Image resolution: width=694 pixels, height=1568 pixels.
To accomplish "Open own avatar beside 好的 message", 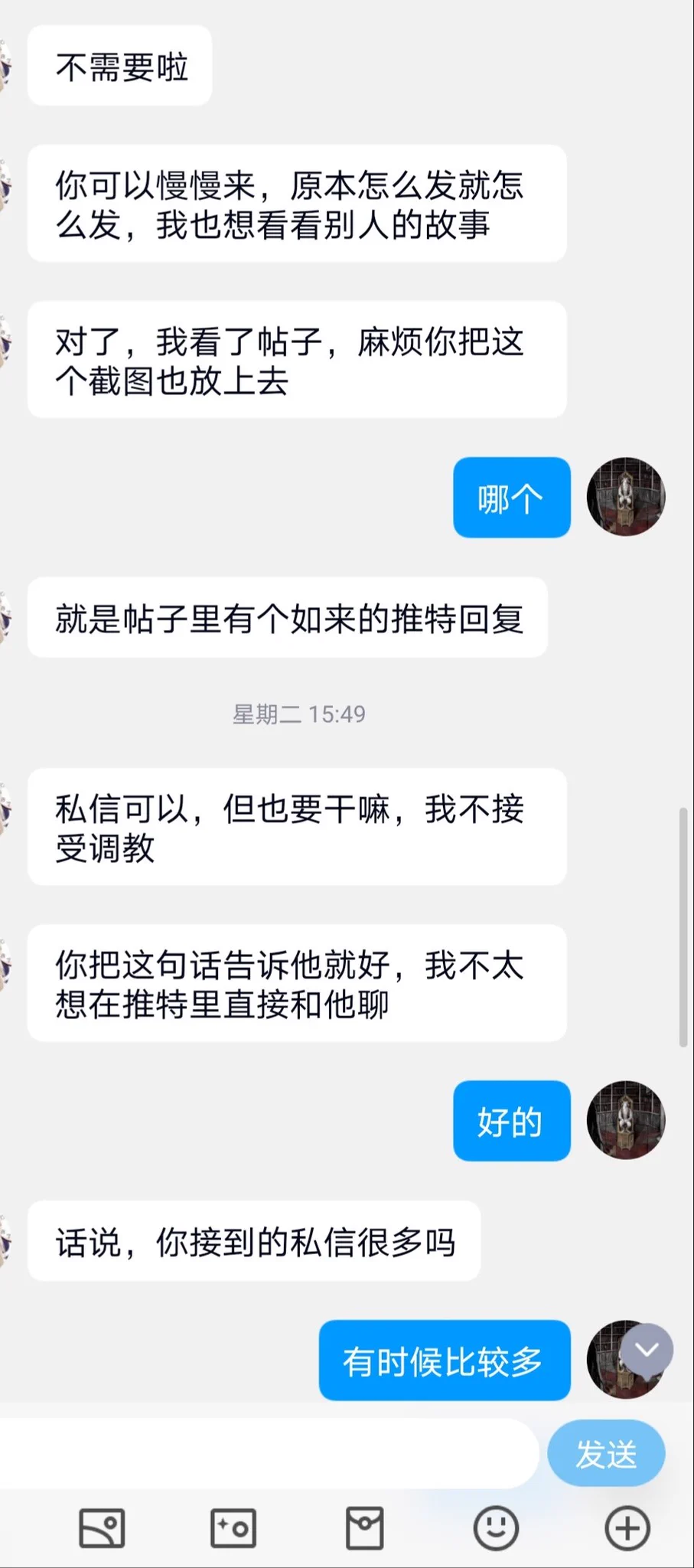I will 626,1120.
